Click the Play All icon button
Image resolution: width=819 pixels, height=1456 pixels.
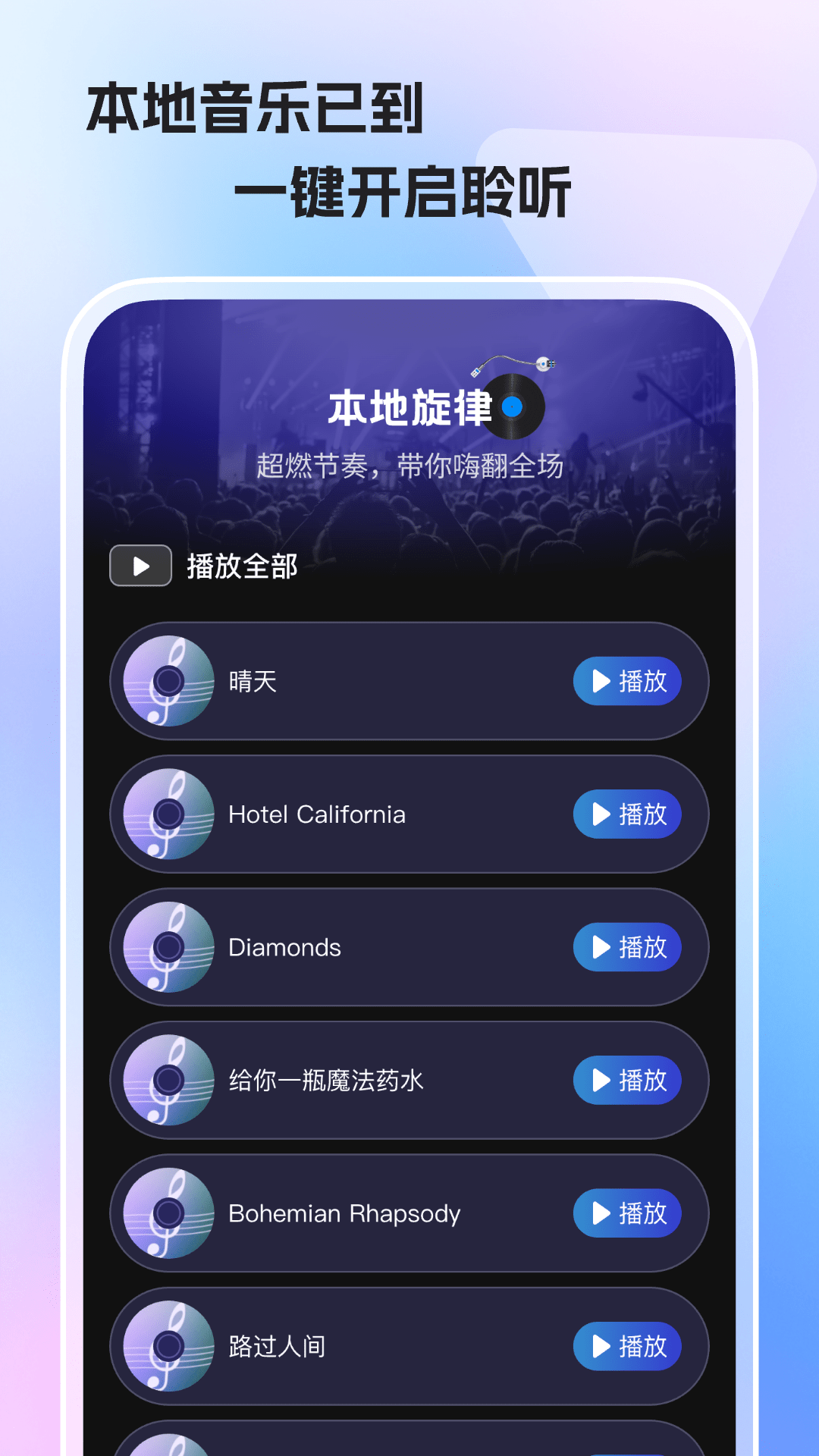pos(140,564)
